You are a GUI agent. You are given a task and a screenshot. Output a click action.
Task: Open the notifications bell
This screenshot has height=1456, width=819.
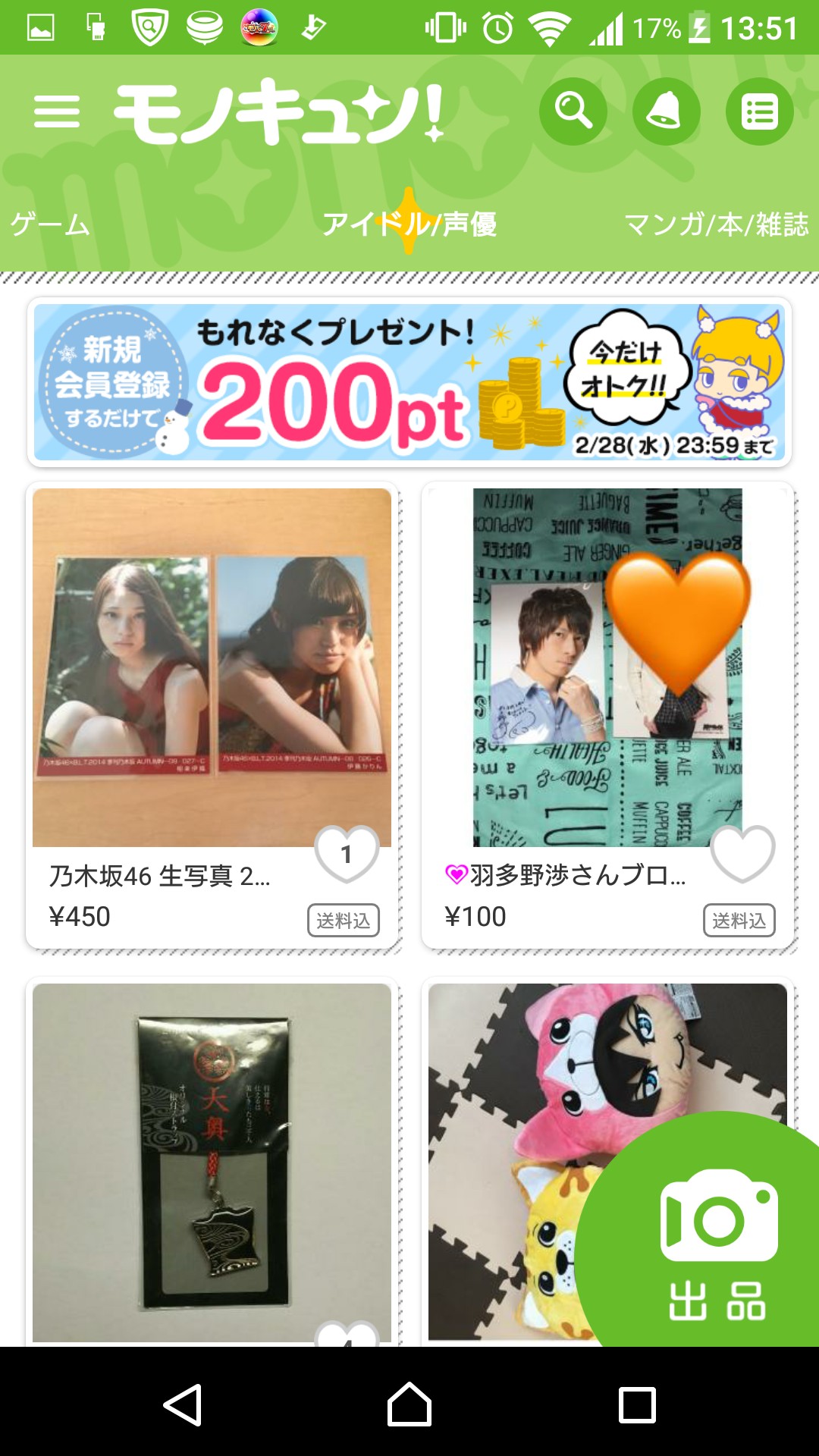pos(666,111)
